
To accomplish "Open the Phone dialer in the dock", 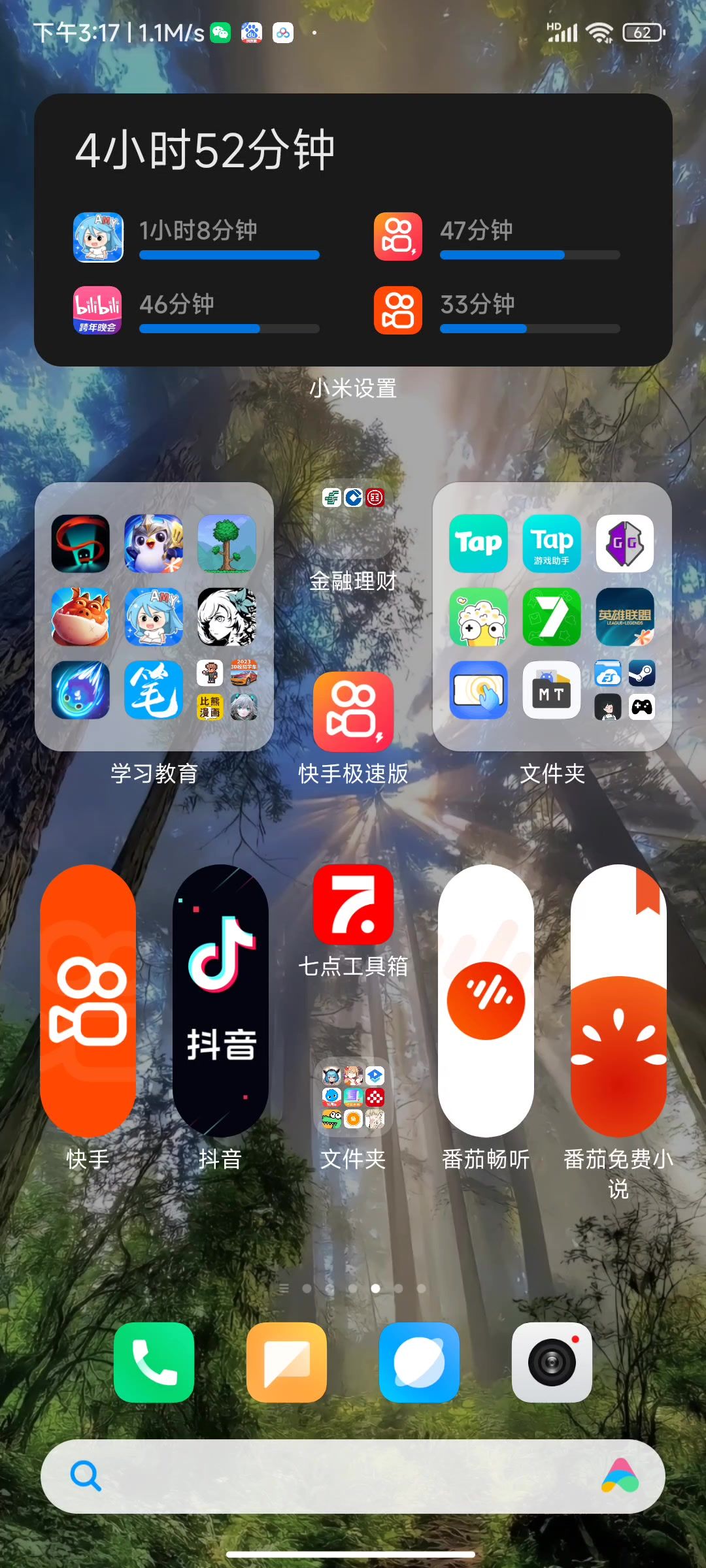I will pos(154,1362).
